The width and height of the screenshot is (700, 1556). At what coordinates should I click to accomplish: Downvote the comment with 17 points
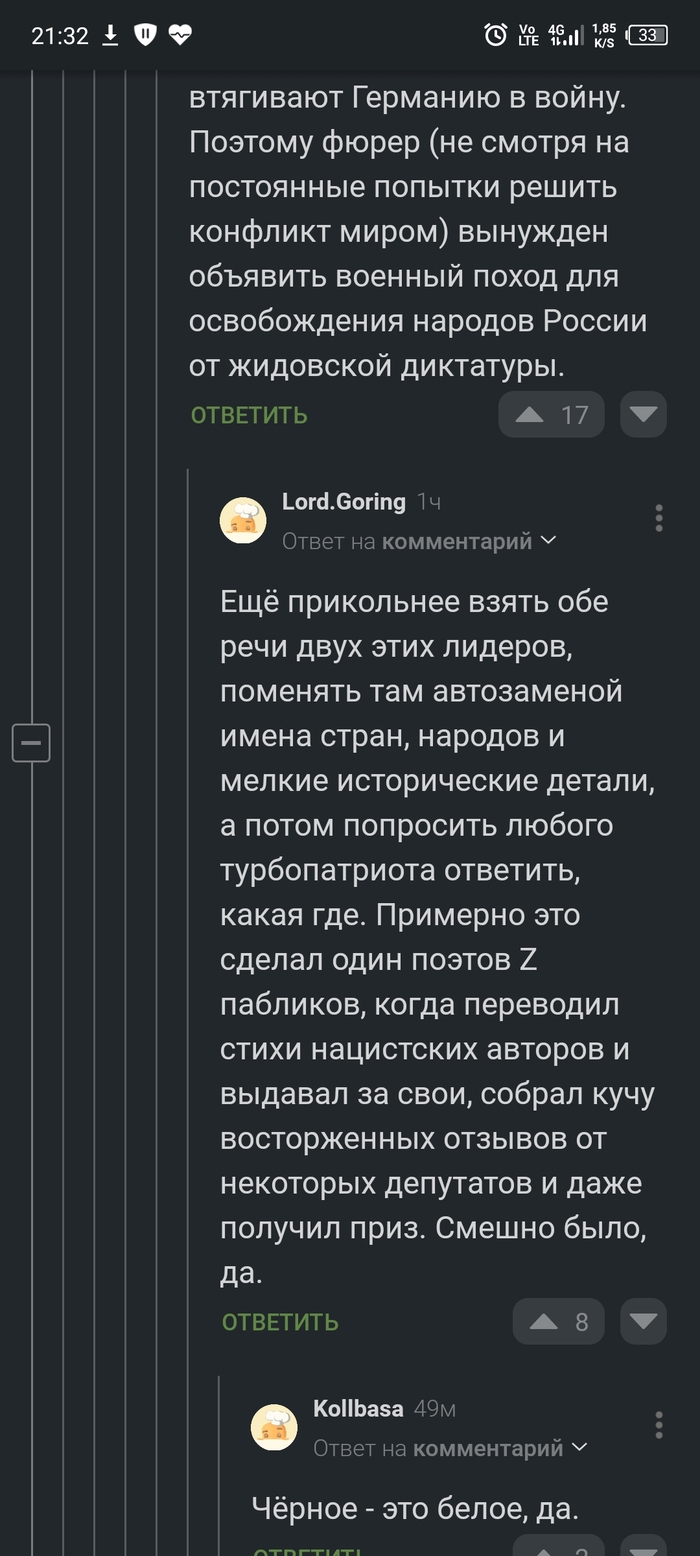click(643, 415)
